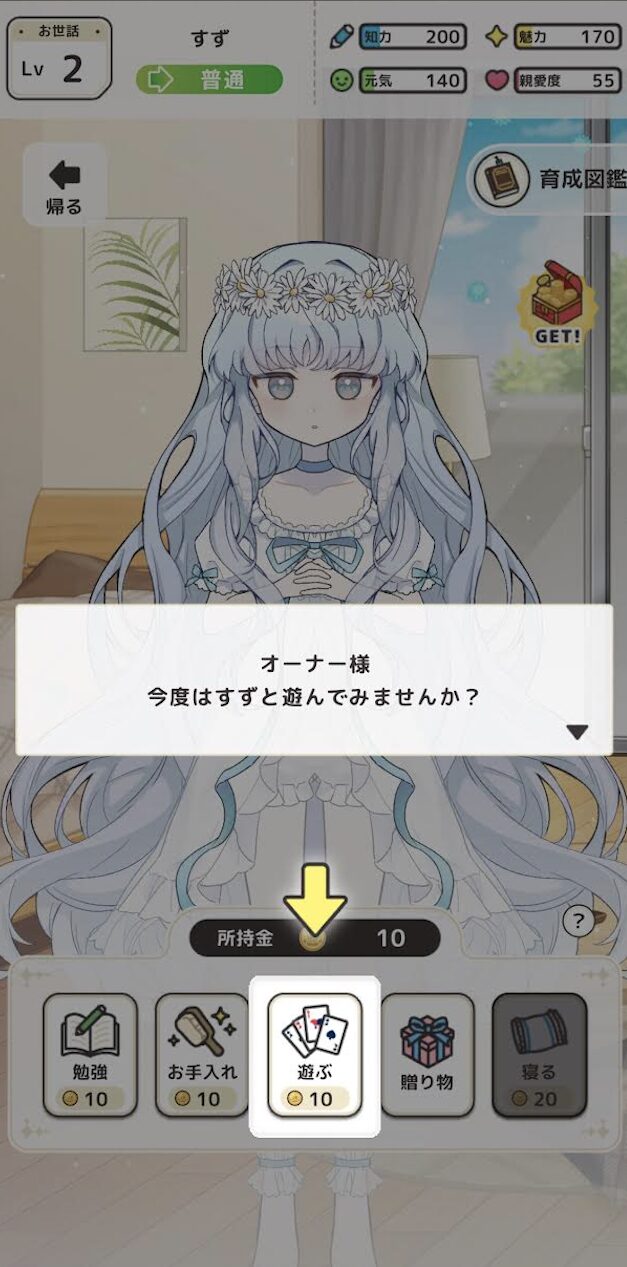
Task: Select the 寝る sleep action
Action: point(539,1054)
